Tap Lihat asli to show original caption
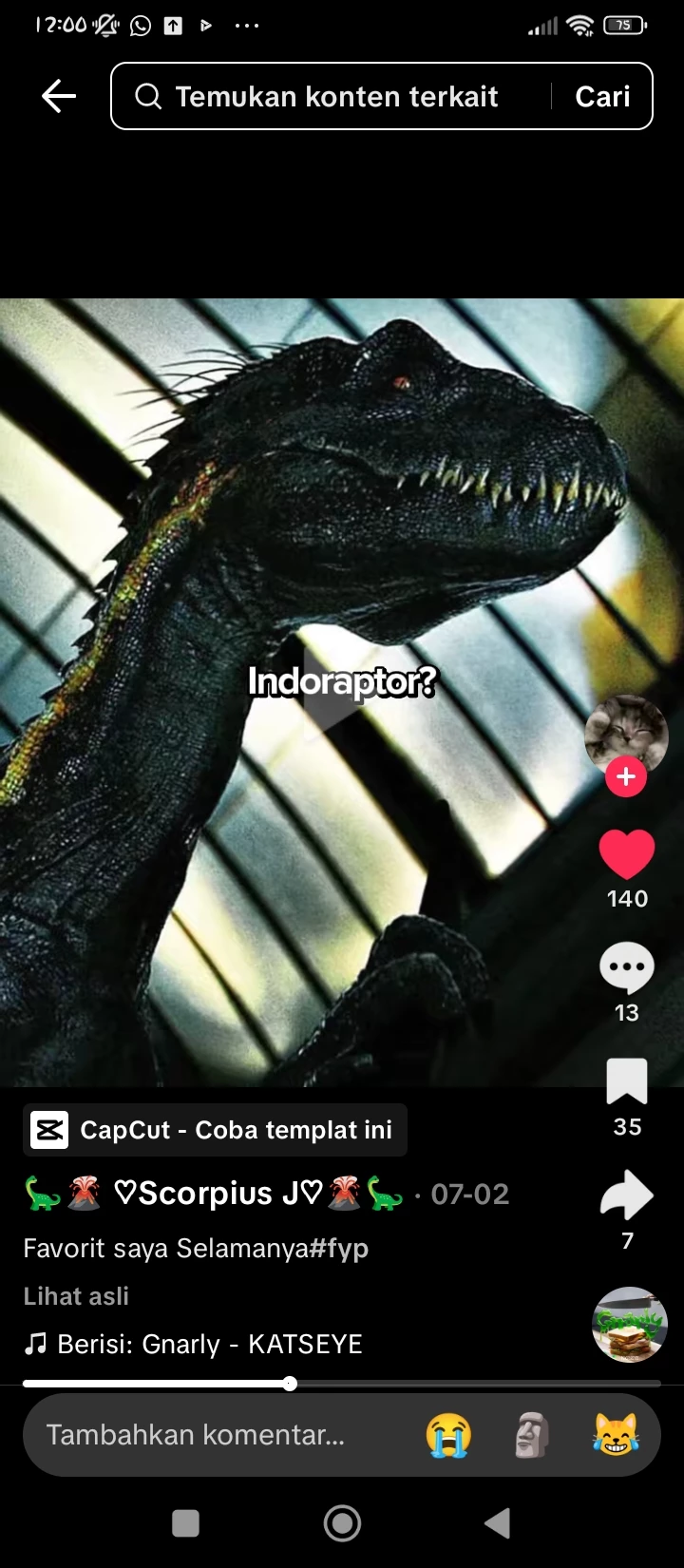 pos(76,1296)
